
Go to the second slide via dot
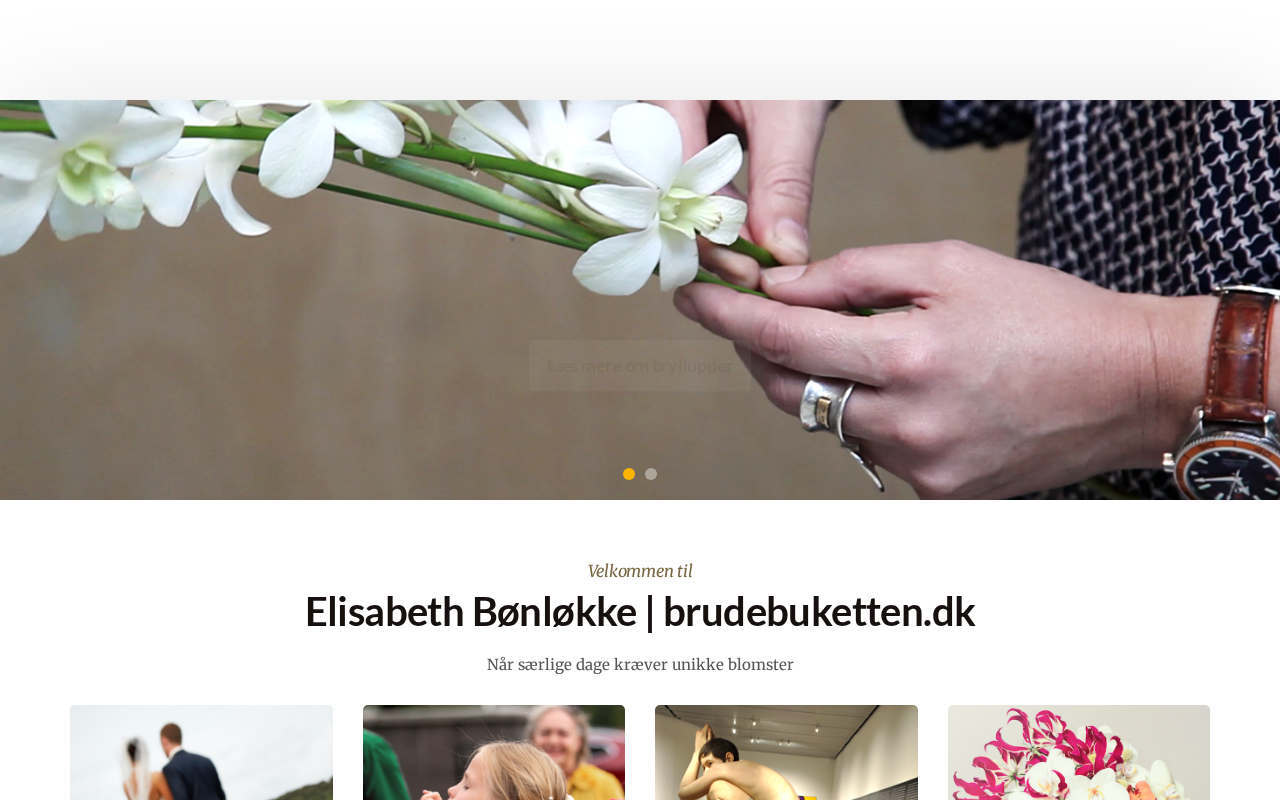point(651,474)
